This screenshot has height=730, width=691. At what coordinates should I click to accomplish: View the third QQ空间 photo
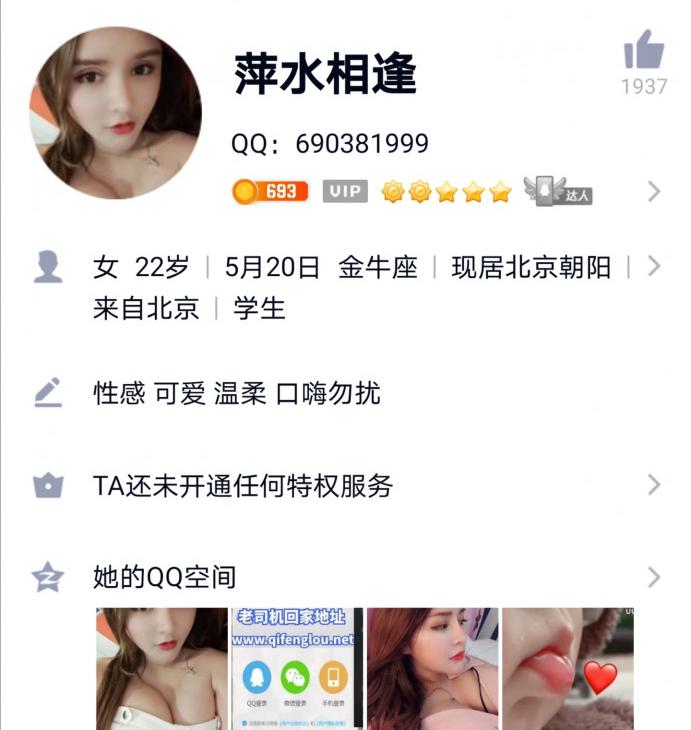[432, 668]
